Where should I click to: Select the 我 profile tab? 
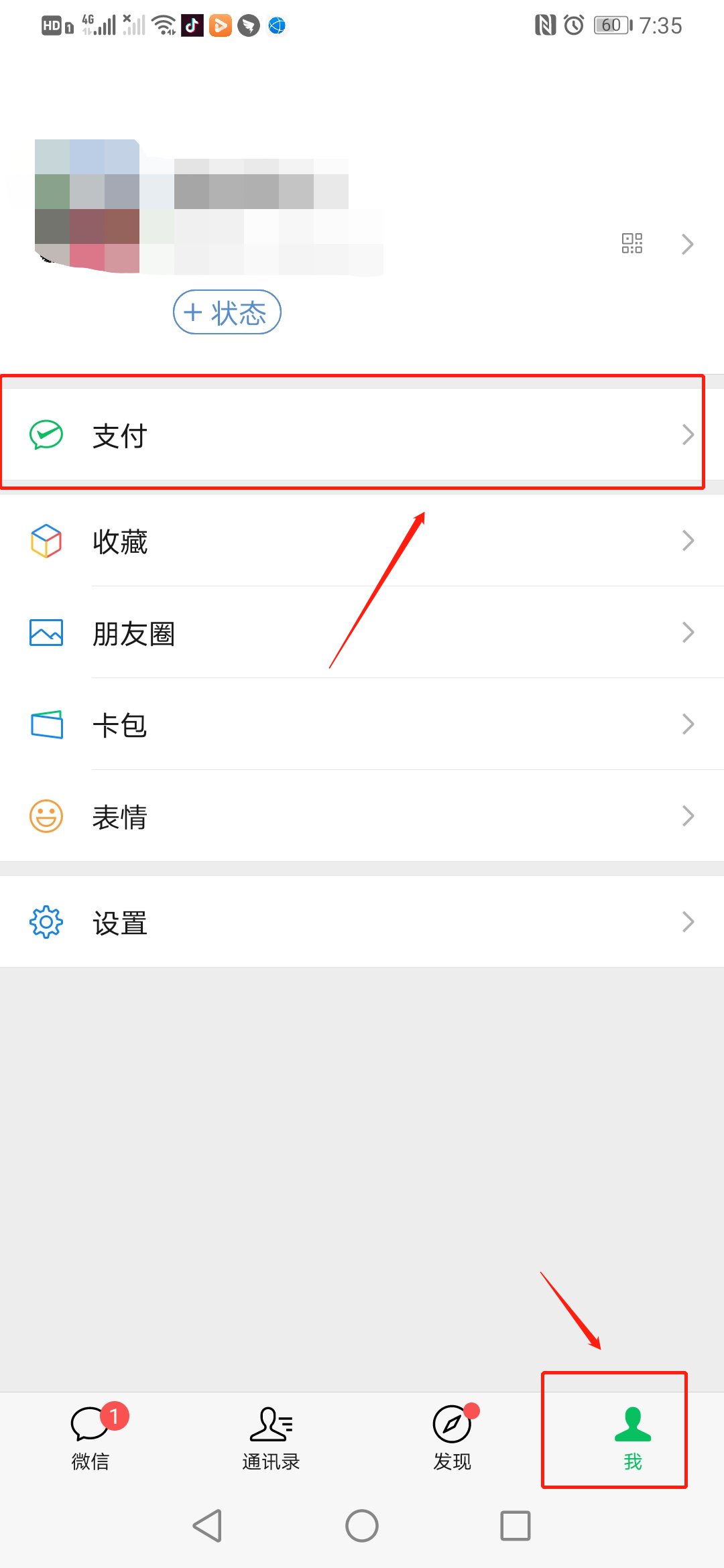(632, 1437)
